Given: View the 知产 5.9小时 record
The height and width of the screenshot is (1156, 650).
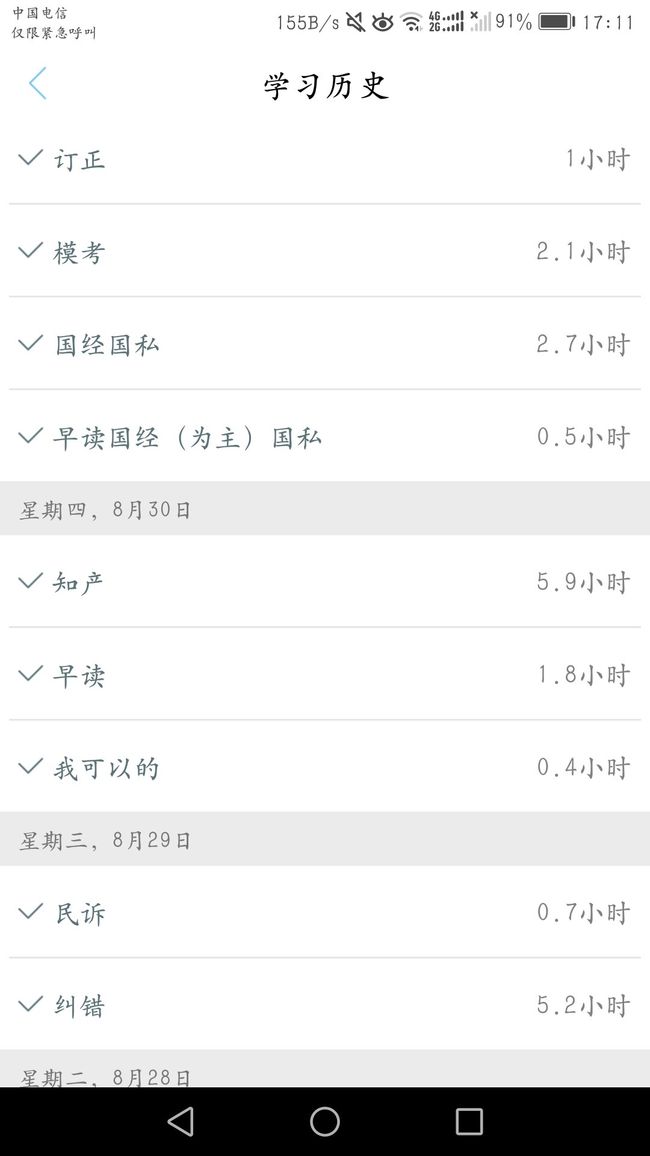Looking at the screenshot, I should [325, 582].
